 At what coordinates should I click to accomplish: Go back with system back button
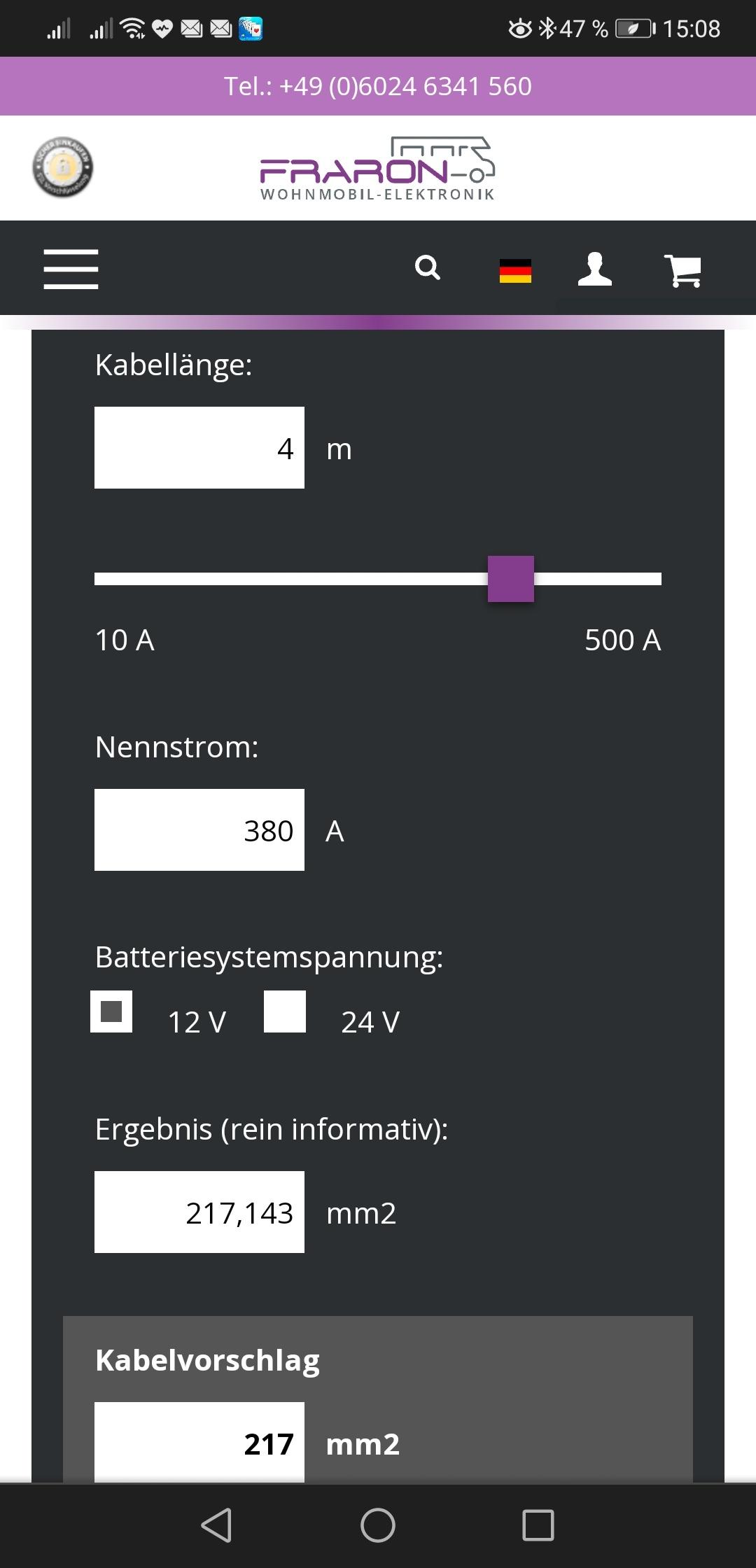217,1525
